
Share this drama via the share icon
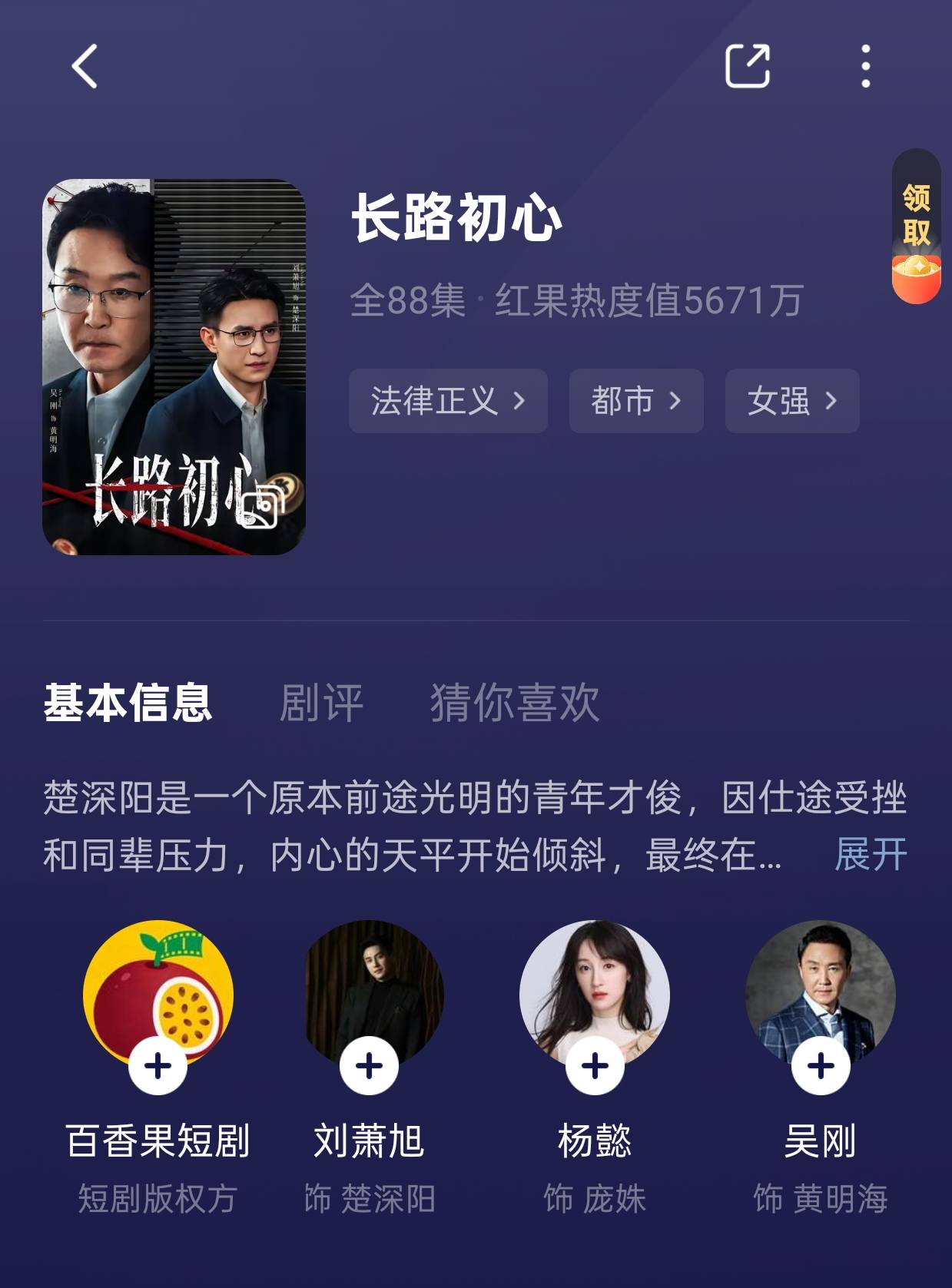click(x=748, y=66)
